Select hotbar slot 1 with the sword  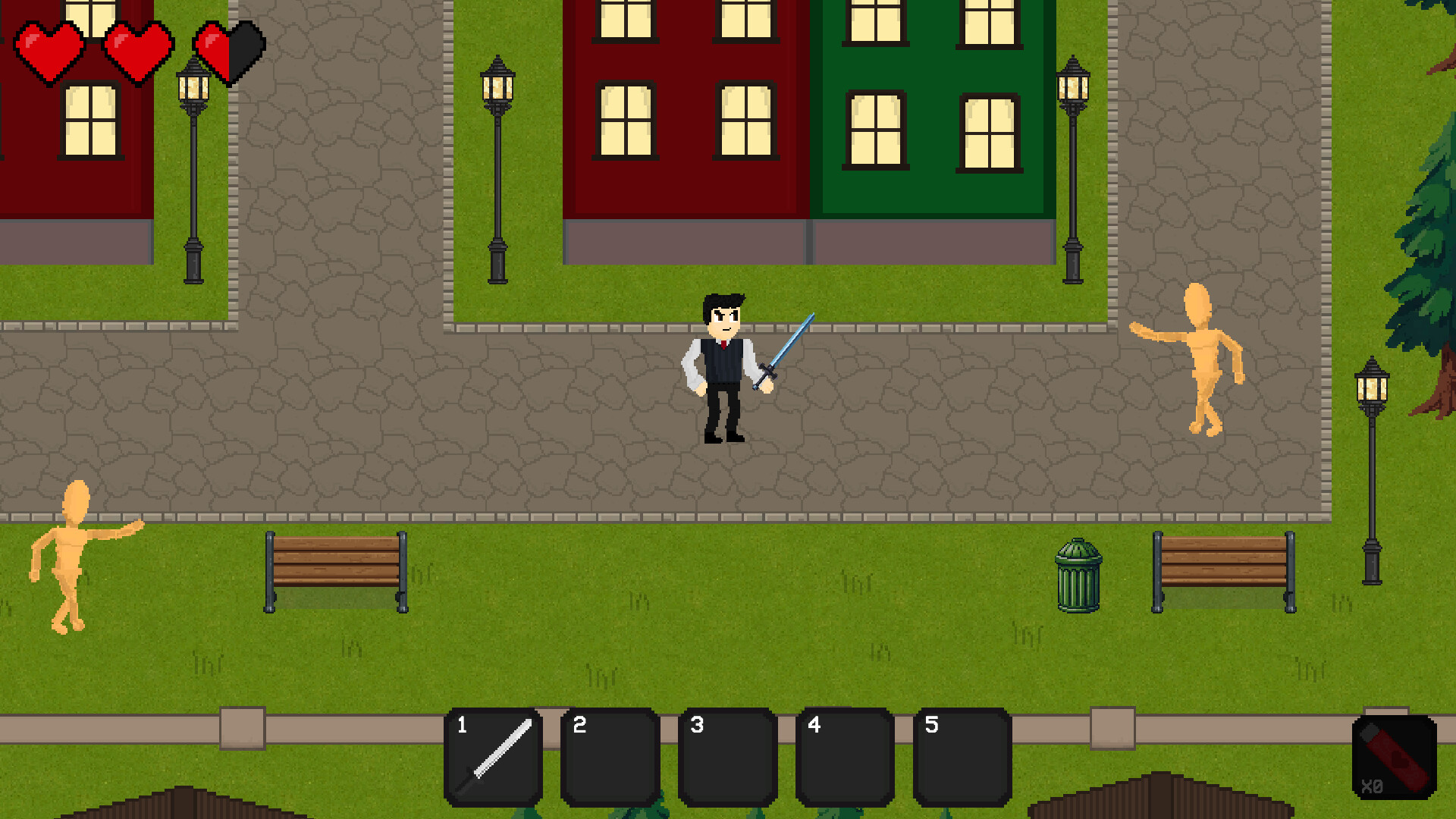click(493, 757)
